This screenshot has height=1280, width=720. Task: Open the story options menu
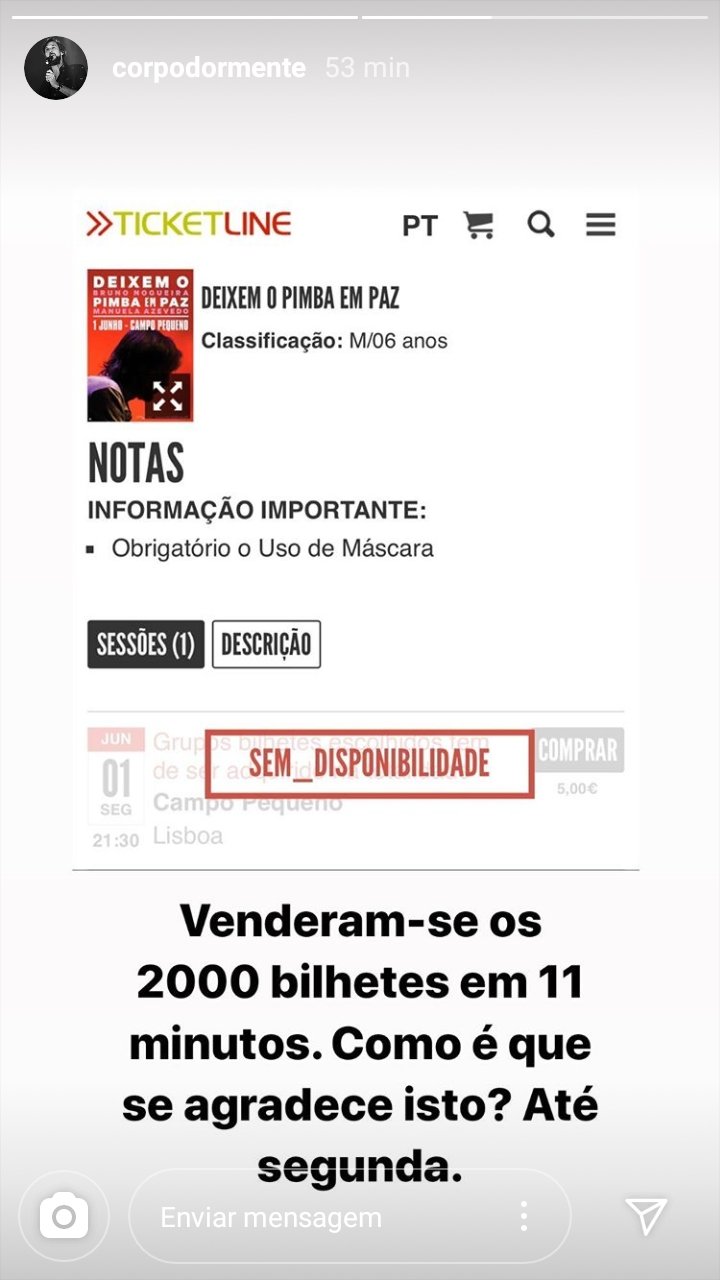[x=523, y=1217]
